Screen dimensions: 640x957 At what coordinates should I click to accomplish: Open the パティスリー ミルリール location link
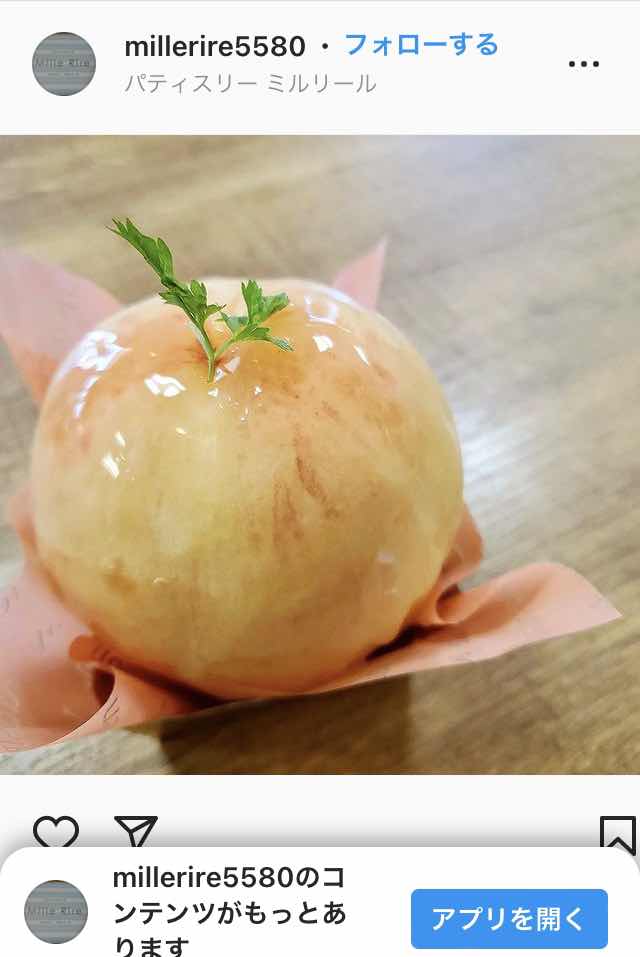[x=250, y=84]
